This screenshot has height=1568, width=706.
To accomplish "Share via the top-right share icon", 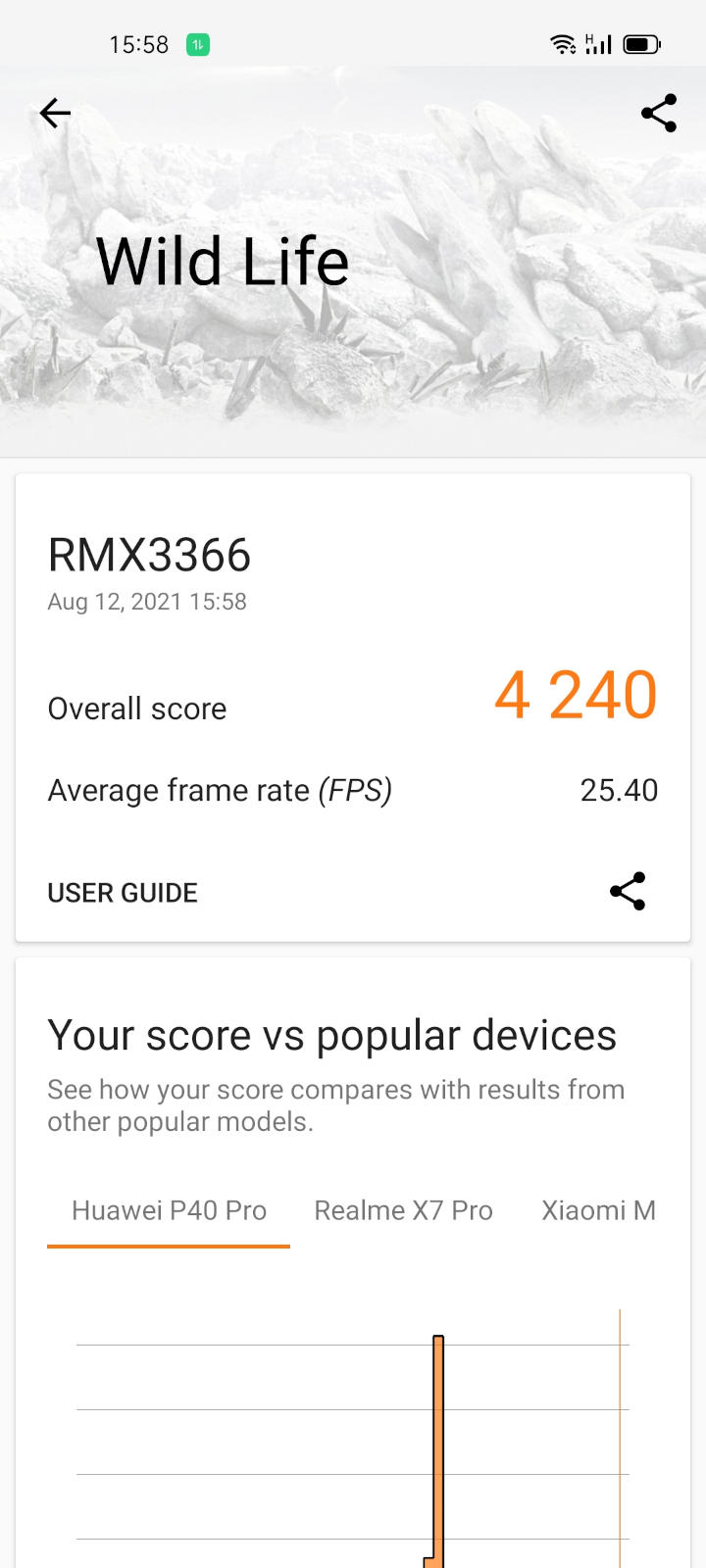I will pos(659,114).
